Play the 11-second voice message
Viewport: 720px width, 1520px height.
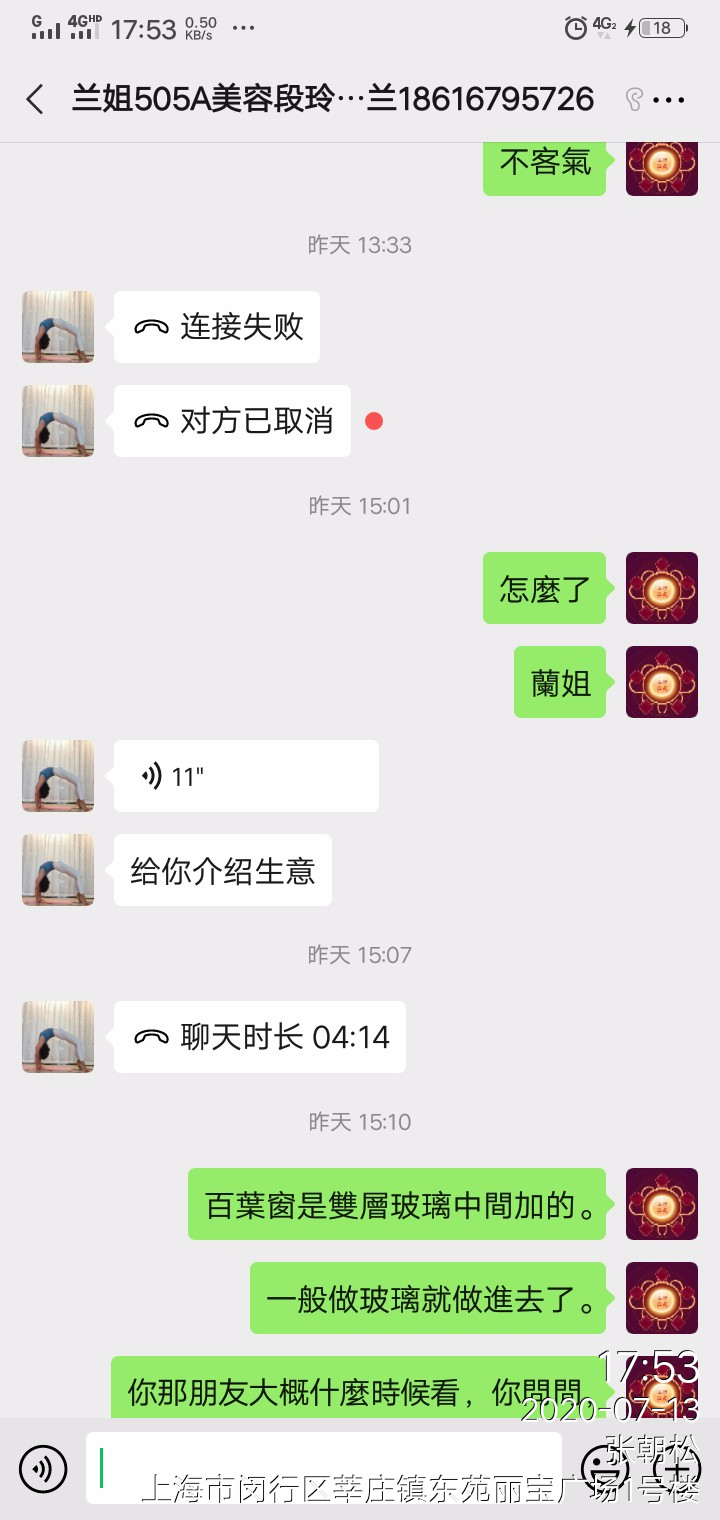[x=246, y=776]
